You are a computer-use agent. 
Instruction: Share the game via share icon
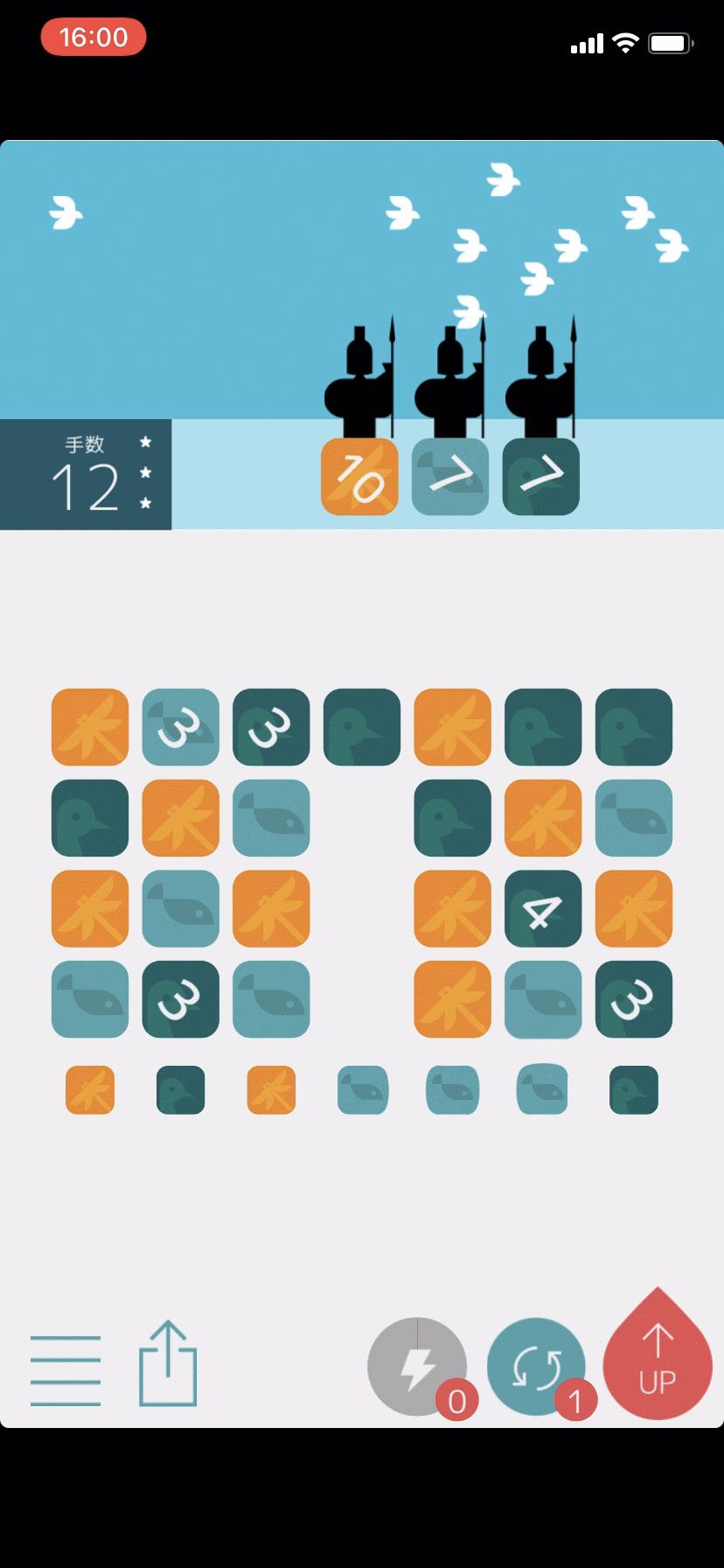(168, 1363)
